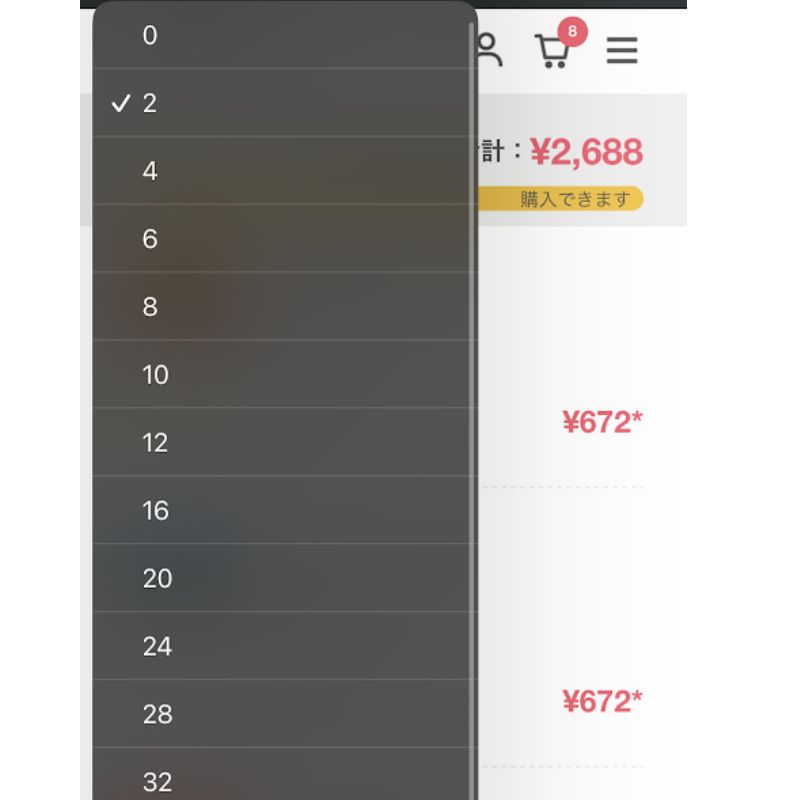Pick 4 from the quantity list
Image resolution: width=800 pixels, height=800 pixels.
[x=150, y=171]
